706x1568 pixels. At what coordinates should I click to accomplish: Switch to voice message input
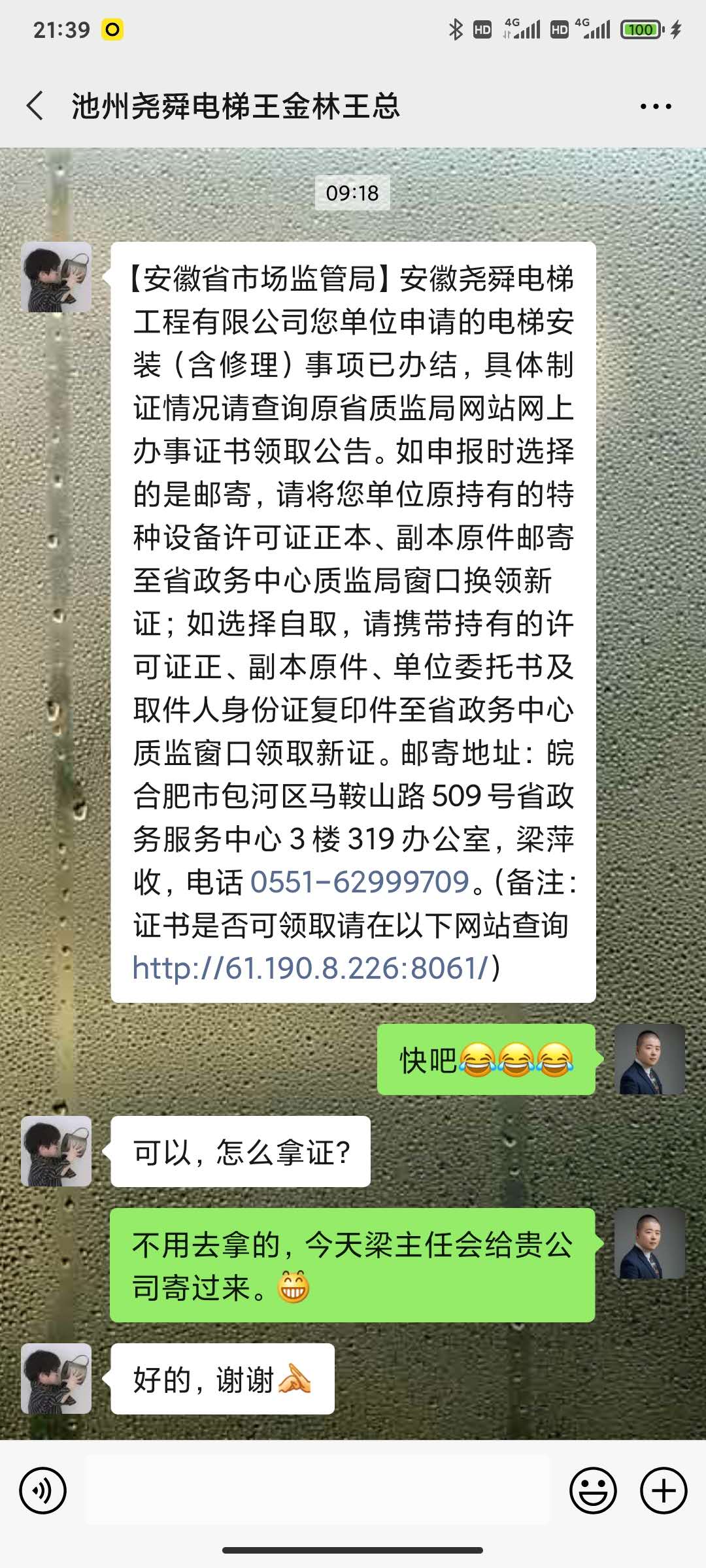[43, 1490]
